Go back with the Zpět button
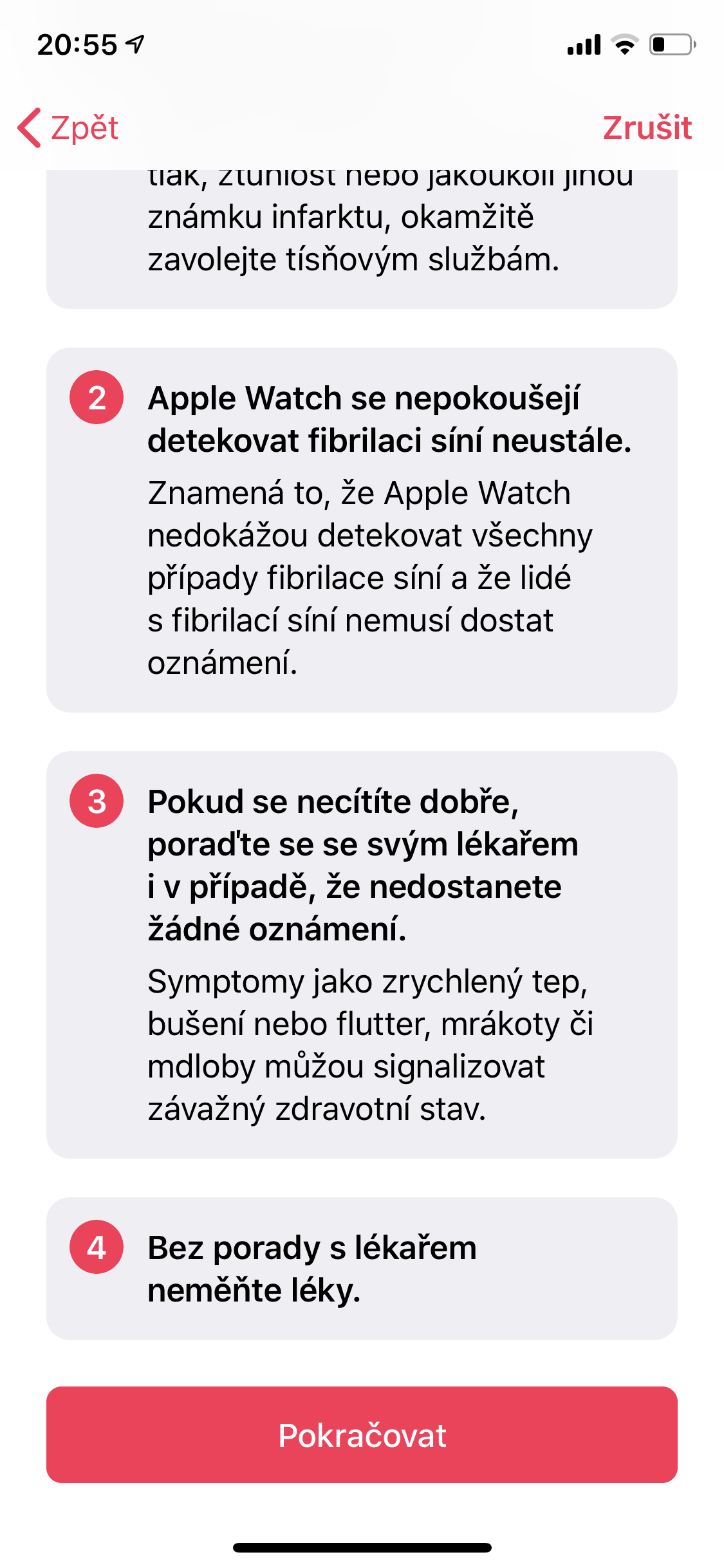 coord(69,128)
